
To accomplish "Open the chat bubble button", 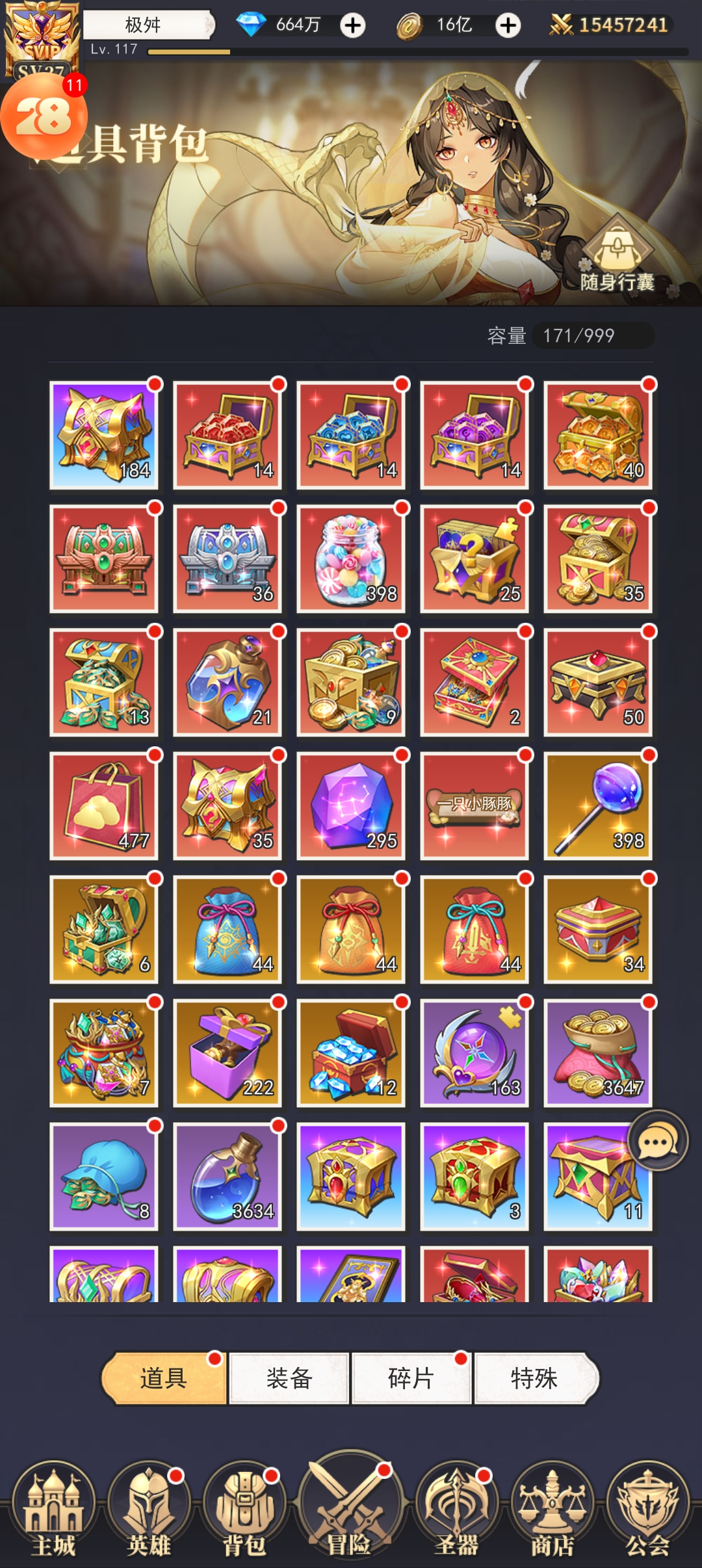I will tap(658, 1142).
